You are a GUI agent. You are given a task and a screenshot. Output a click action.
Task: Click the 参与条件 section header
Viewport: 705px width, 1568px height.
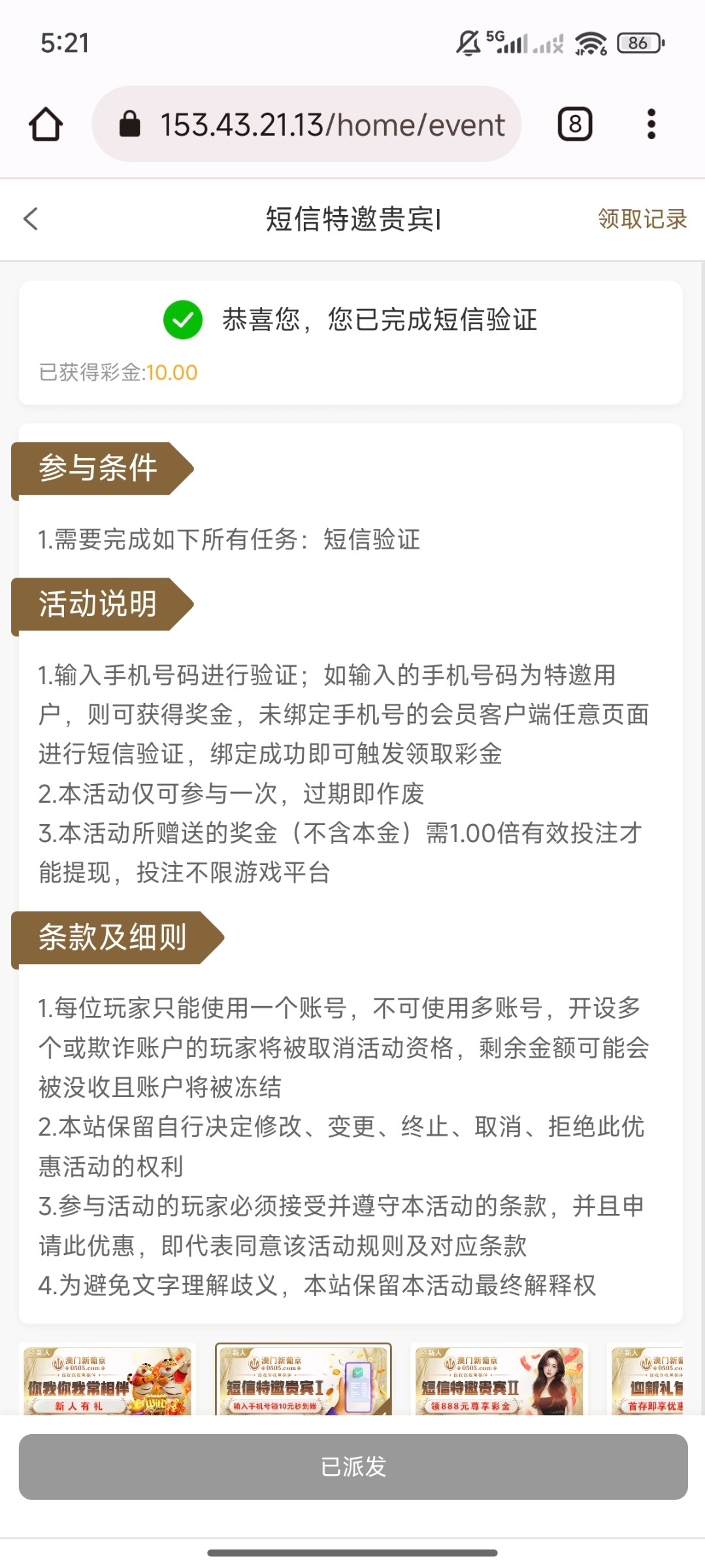[98, 468]
